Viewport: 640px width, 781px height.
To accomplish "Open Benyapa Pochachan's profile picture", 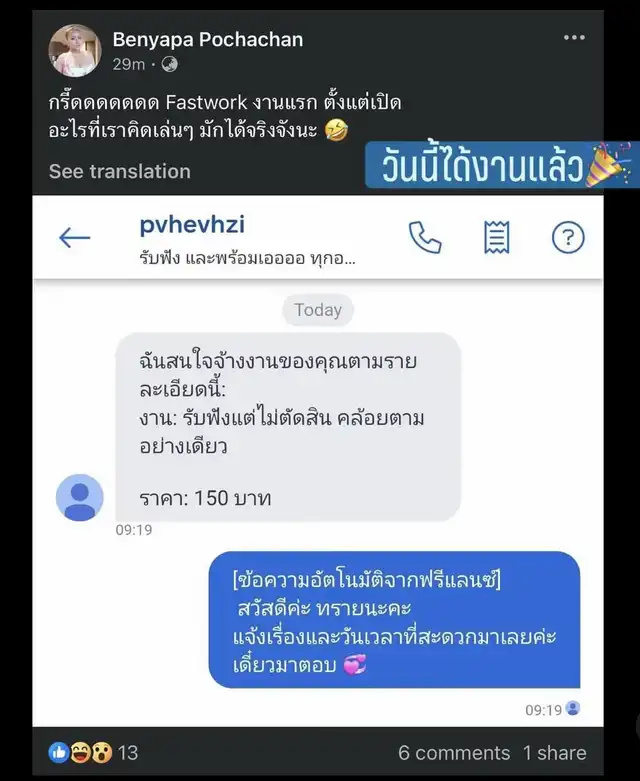I will [x=74, y=51].
